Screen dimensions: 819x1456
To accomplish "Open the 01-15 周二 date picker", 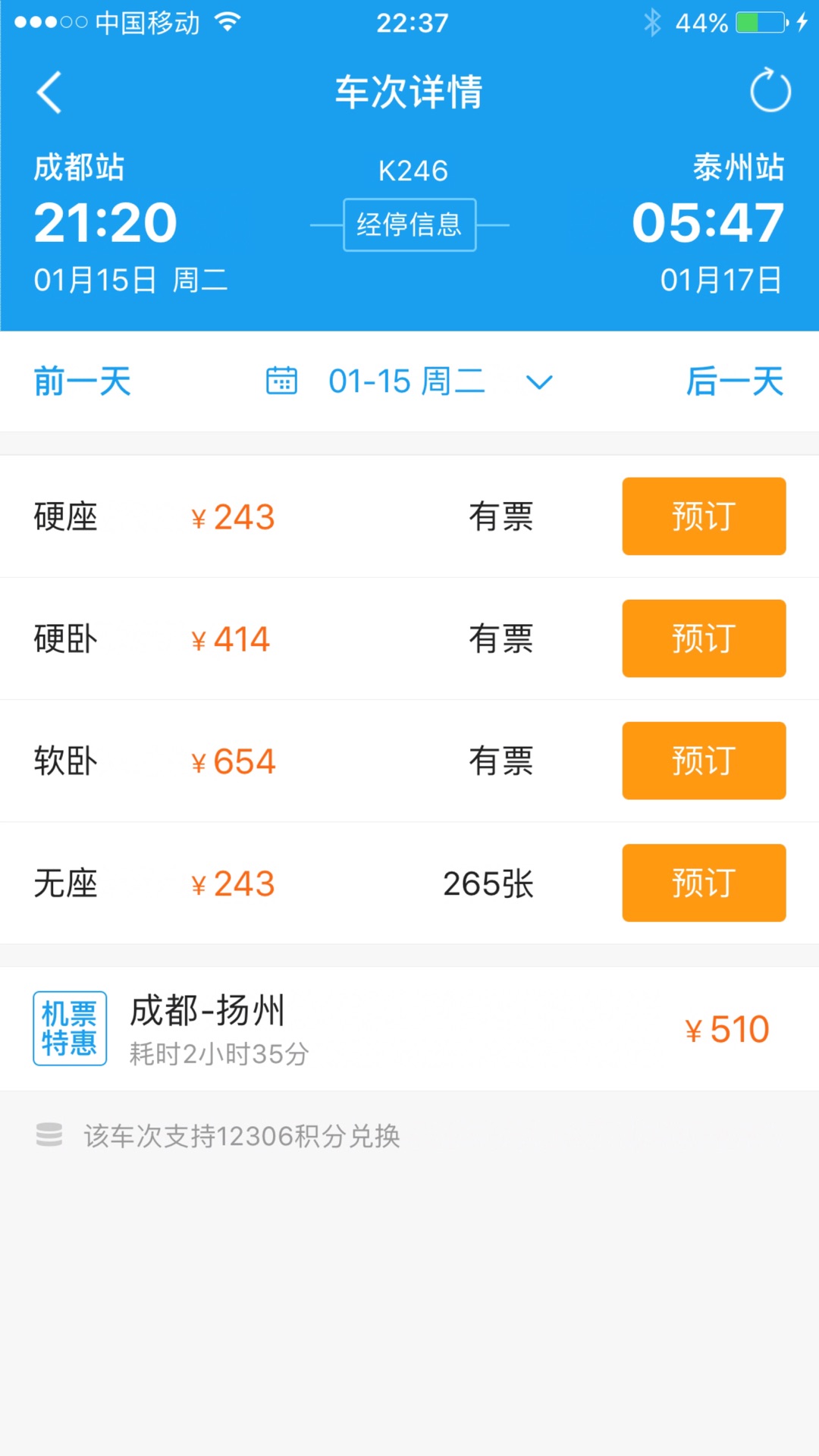I will [409, 381].
